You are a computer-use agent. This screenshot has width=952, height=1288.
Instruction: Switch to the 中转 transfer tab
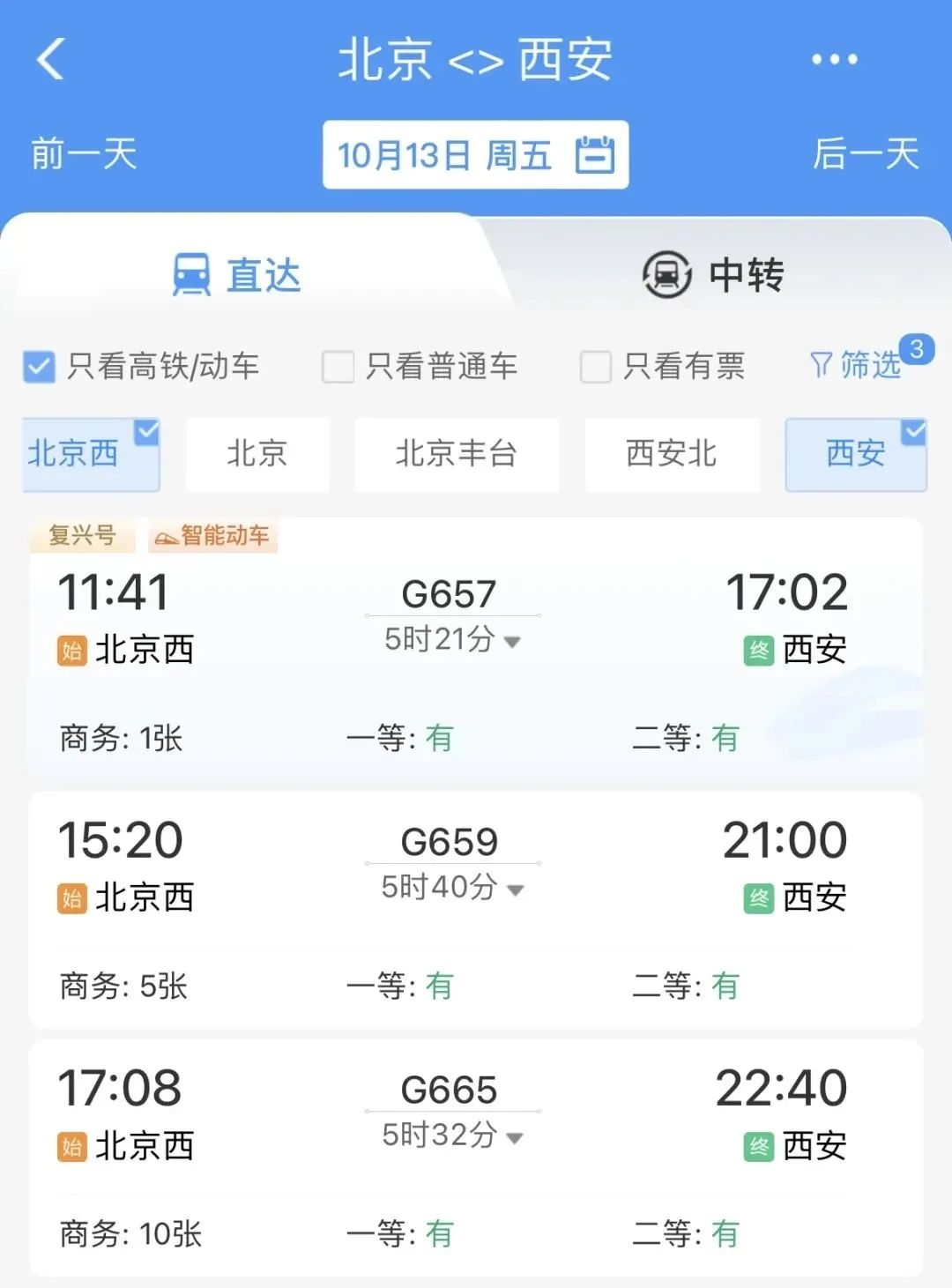coord(714,275)
